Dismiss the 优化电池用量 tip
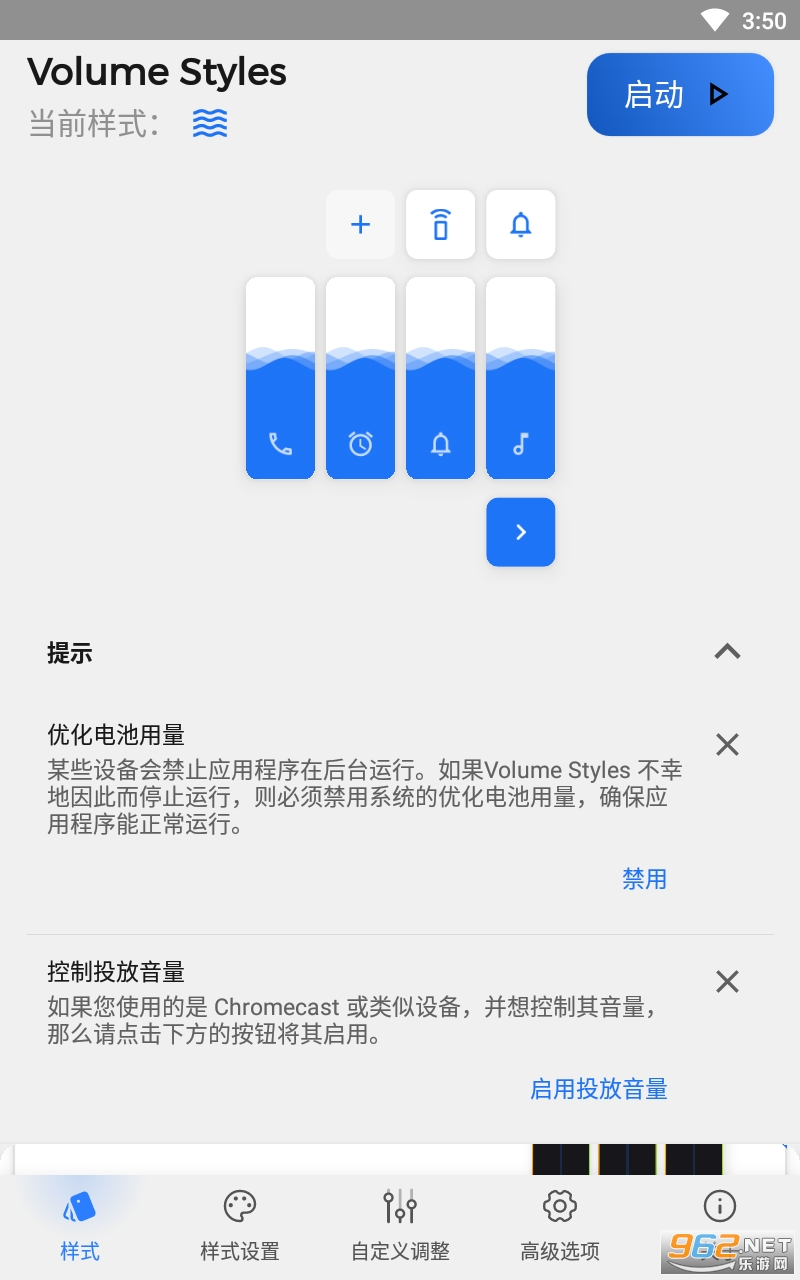Screen dimensions: 800x1280 pos(727,744)
